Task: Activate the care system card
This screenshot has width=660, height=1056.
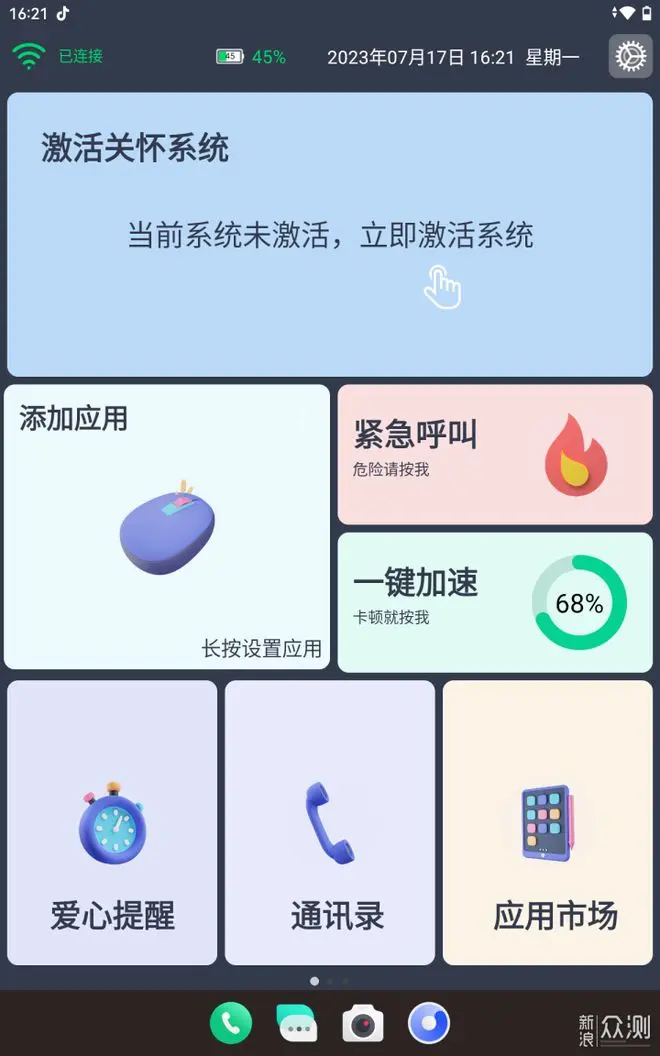Action: 330,235
